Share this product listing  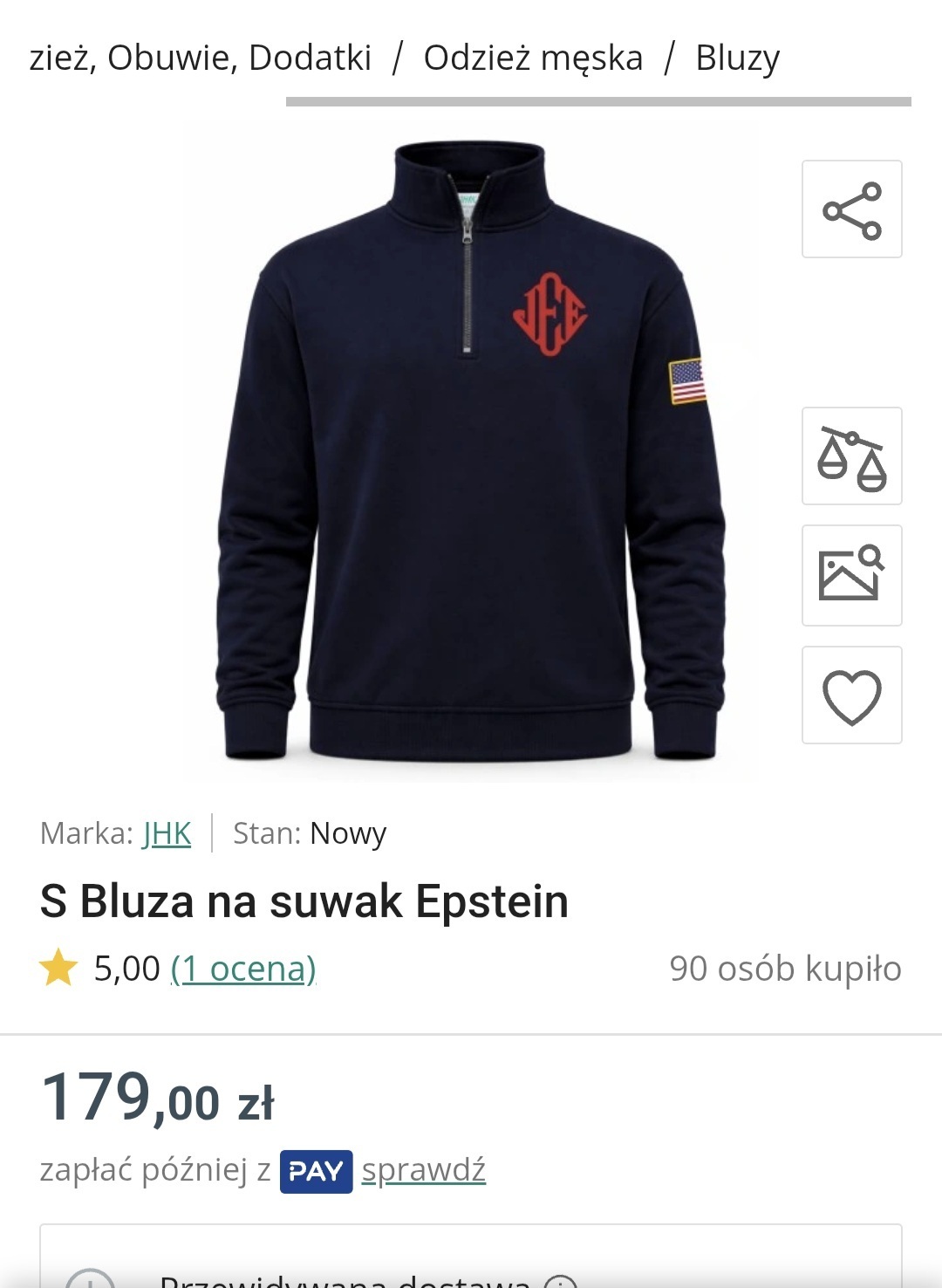852,209
